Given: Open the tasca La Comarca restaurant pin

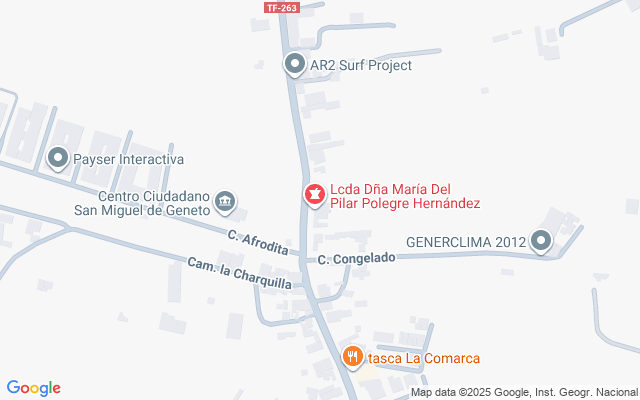Looking at the screenshot, I should (x=352, y=357).
